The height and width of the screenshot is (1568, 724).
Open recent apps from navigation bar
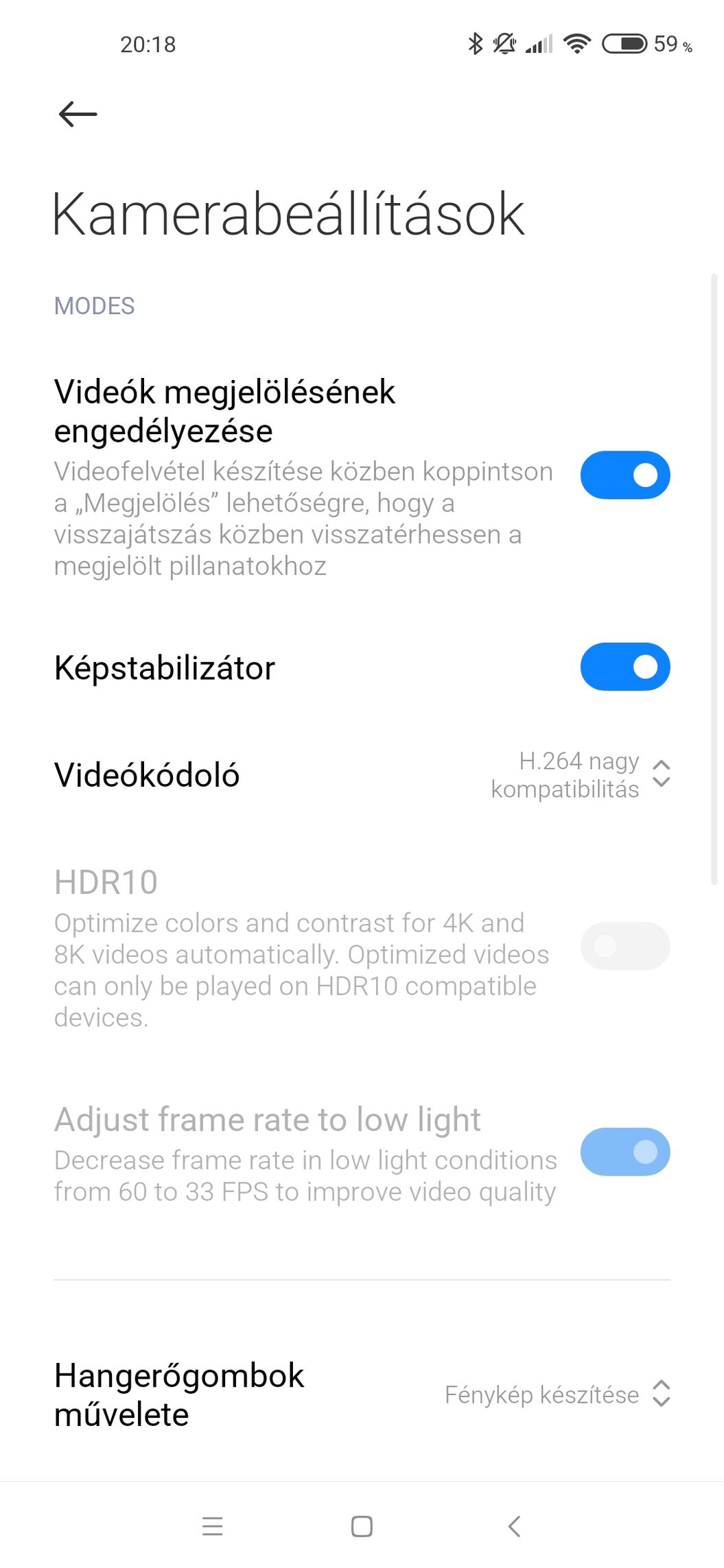click(213, 1526)
